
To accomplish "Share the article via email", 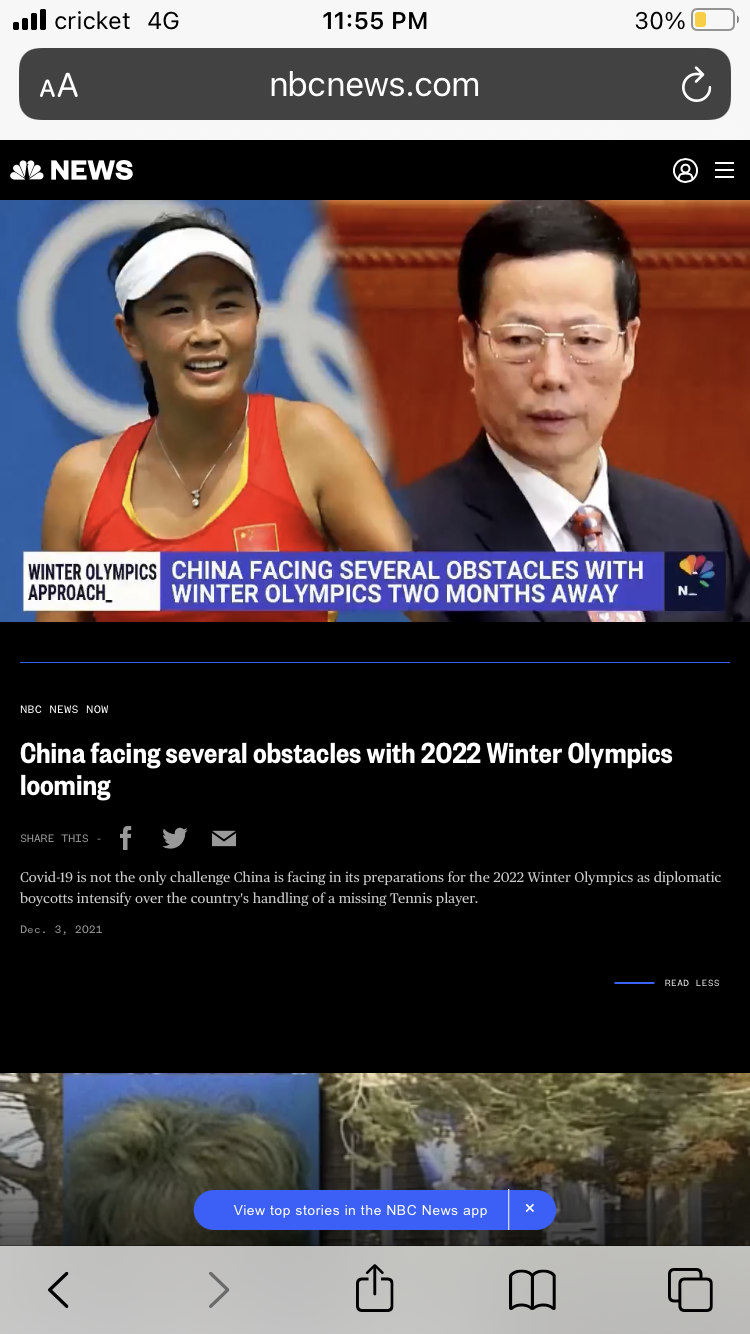I will pyautogui.click(x=224, y=838).
